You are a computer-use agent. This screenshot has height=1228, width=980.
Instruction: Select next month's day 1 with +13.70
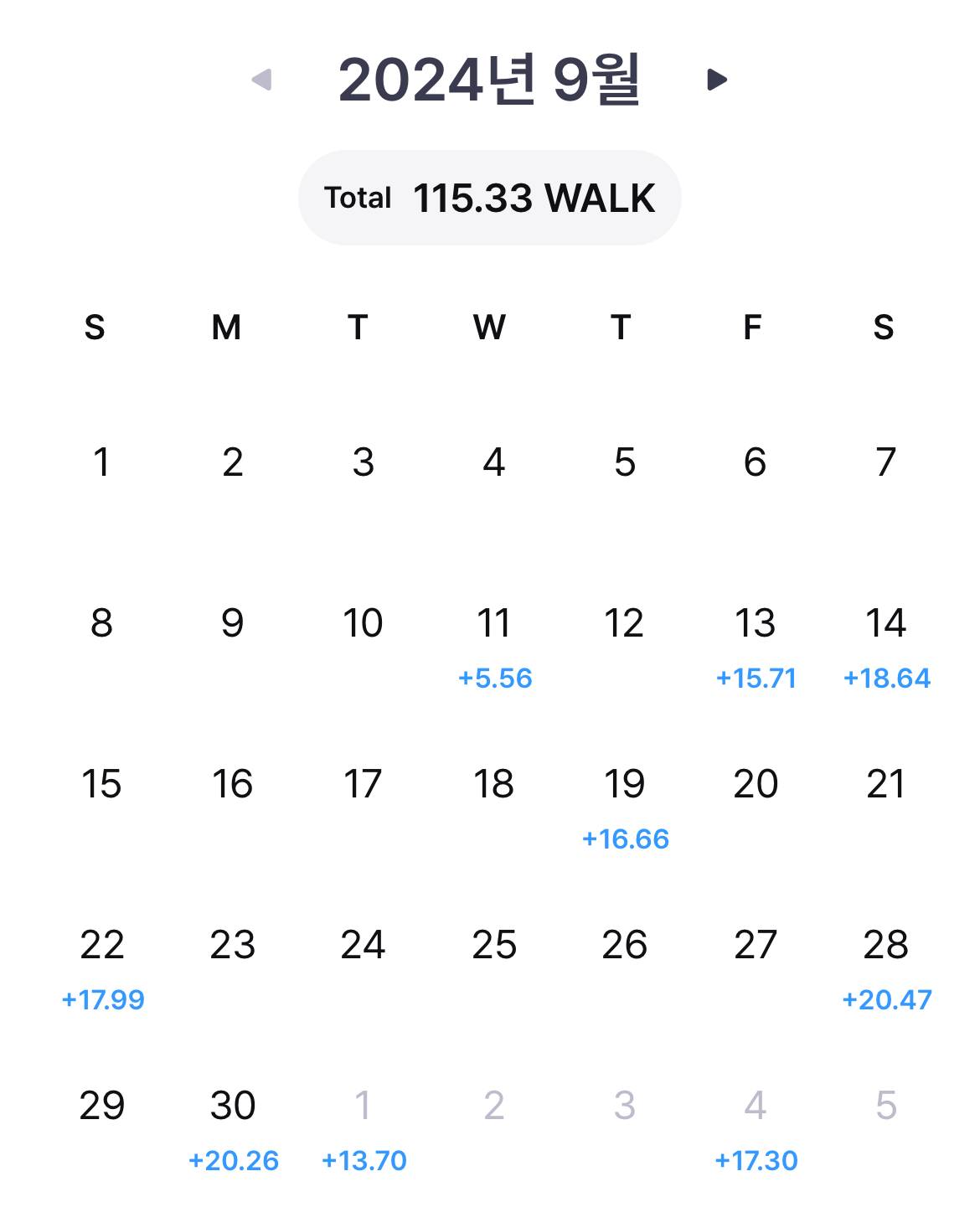tap(364, 1126)
